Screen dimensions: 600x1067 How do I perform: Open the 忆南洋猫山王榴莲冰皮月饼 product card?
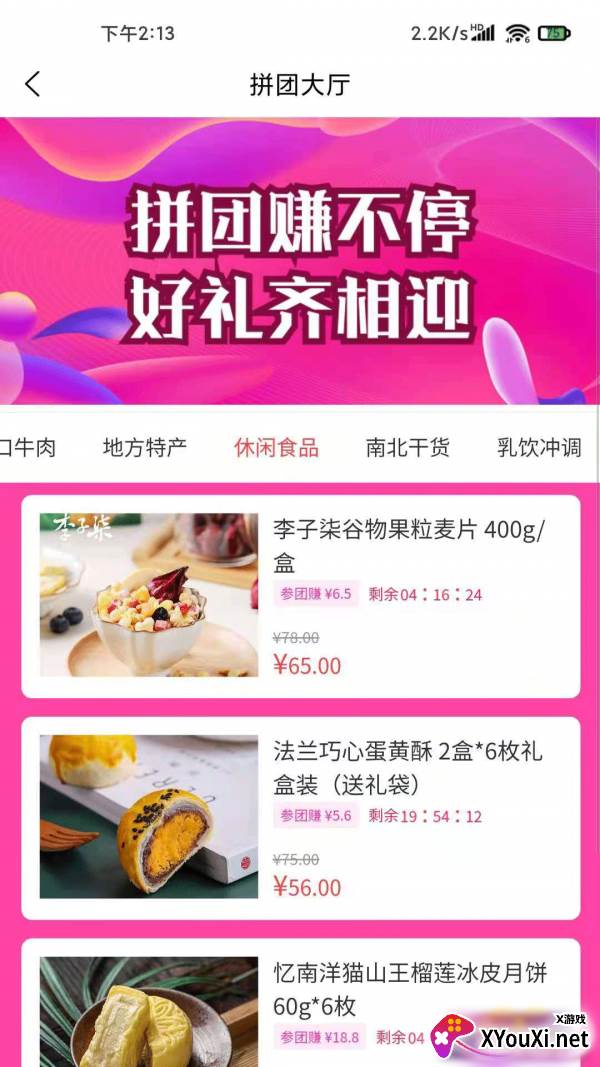click(300, 1003)
